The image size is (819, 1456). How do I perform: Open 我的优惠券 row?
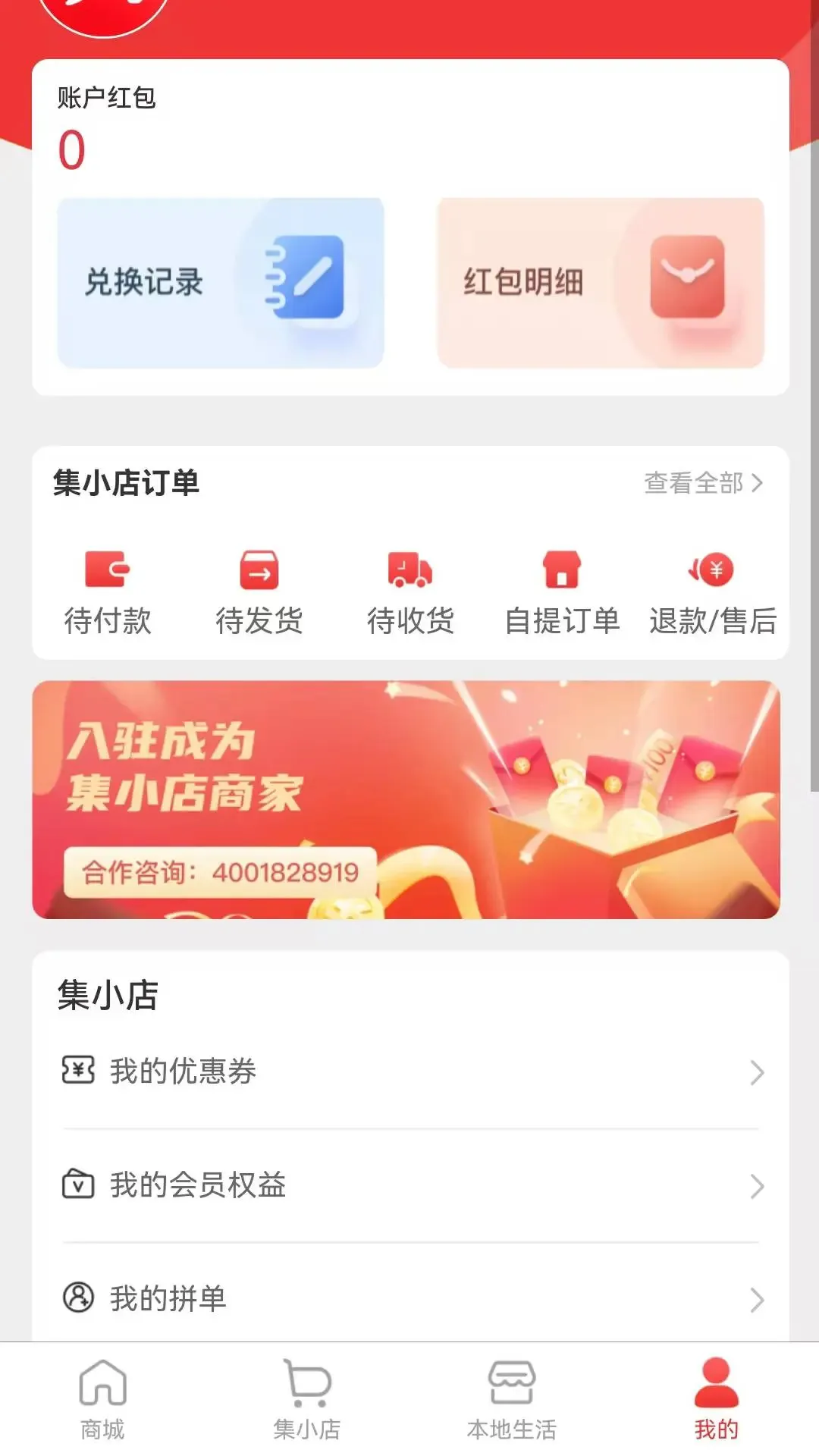(410, 1072)
